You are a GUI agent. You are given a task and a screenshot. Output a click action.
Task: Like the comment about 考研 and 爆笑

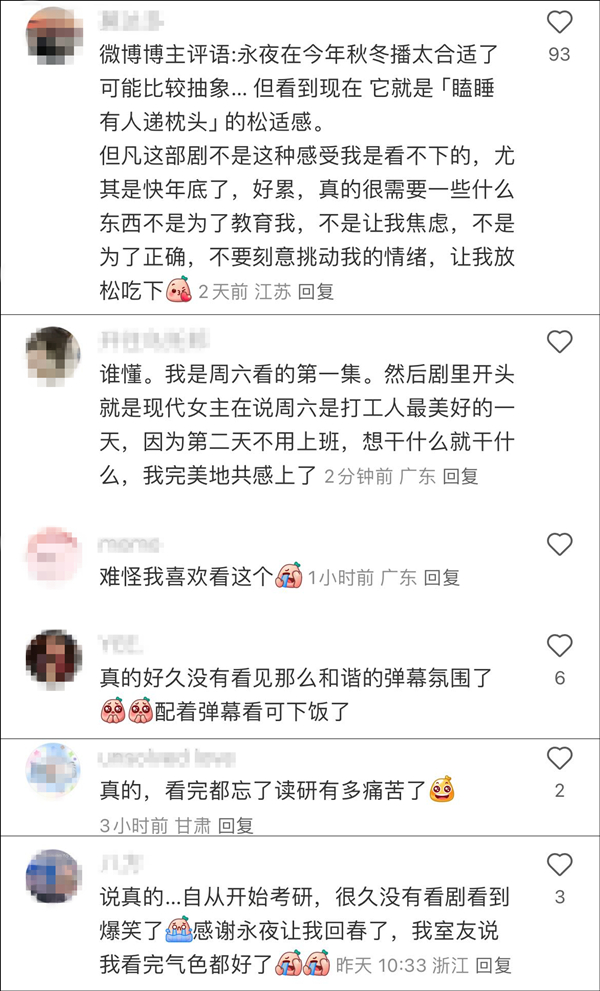coord(560,865)
